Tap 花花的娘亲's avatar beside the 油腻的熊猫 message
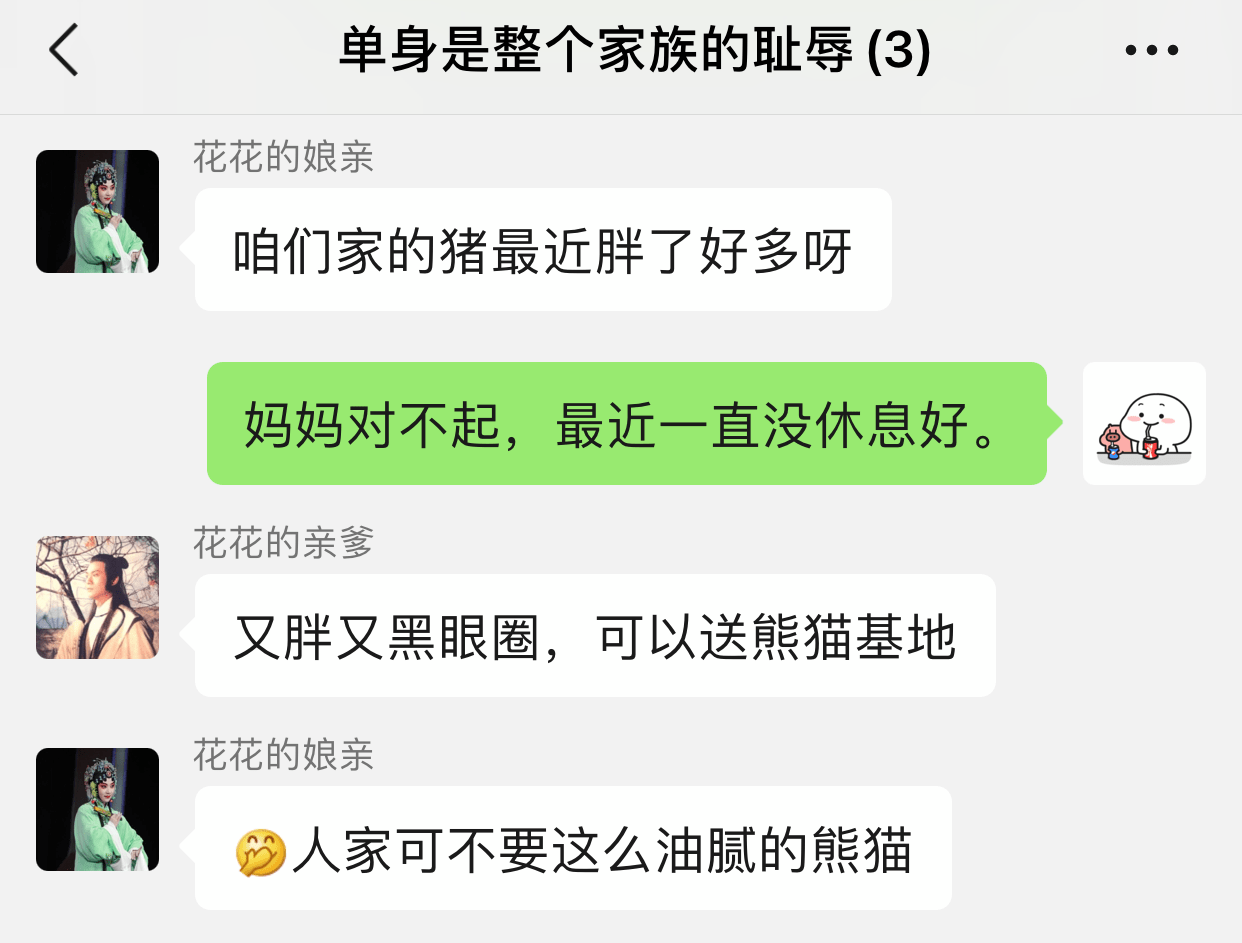 pyautogui.click(x=98, y=810)
